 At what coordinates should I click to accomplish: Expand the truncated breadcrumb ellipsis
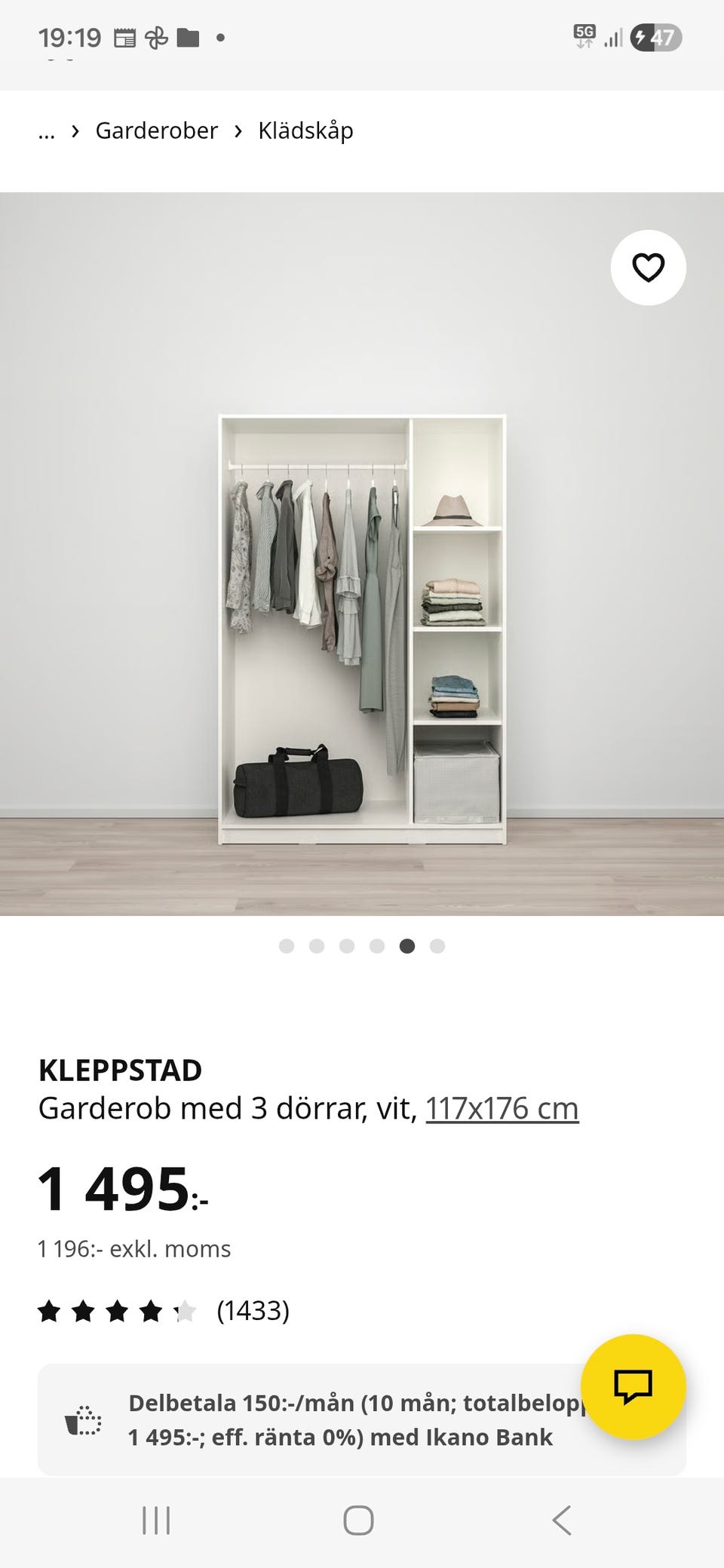pos(46,130)
